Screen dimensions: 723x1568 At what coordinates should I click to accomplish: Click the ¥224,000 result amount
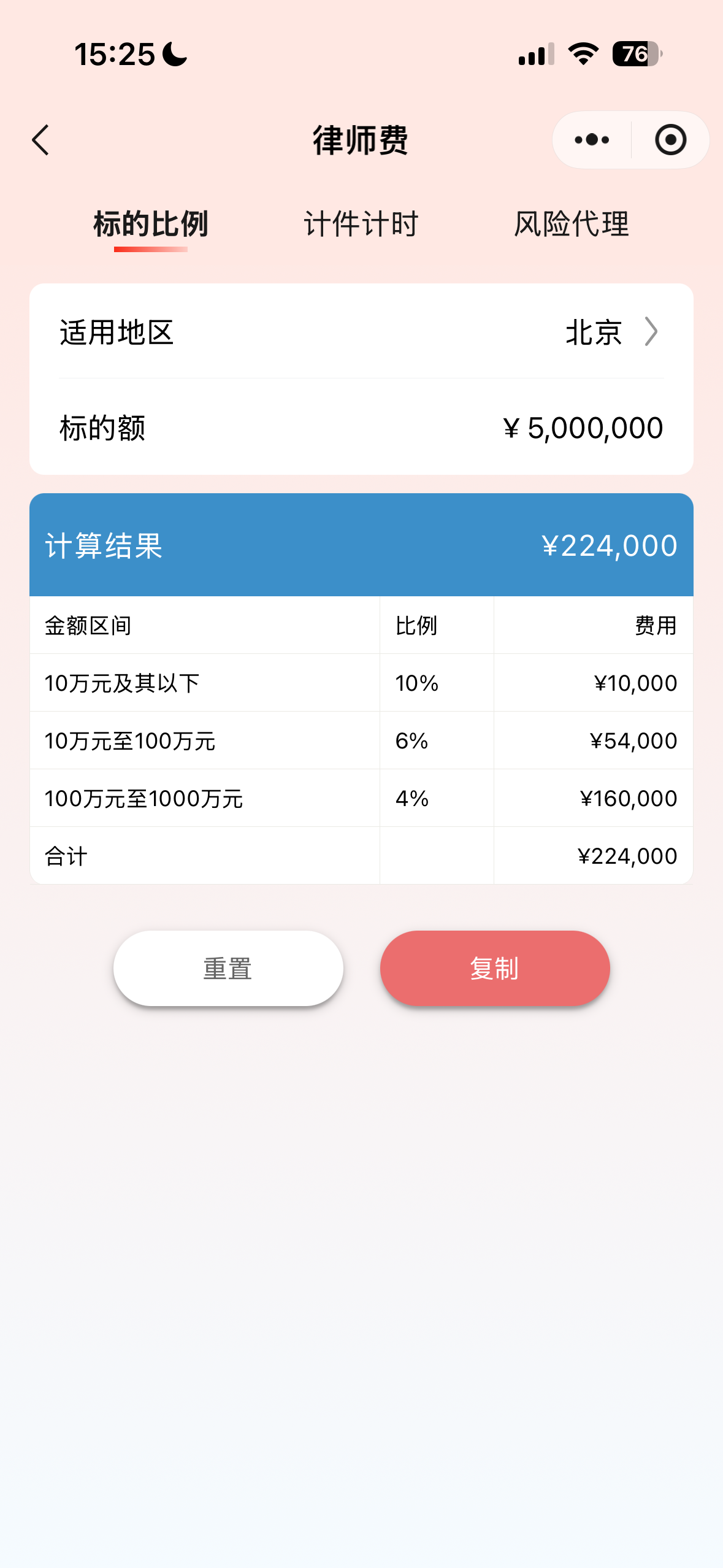[x=608, y=544]
